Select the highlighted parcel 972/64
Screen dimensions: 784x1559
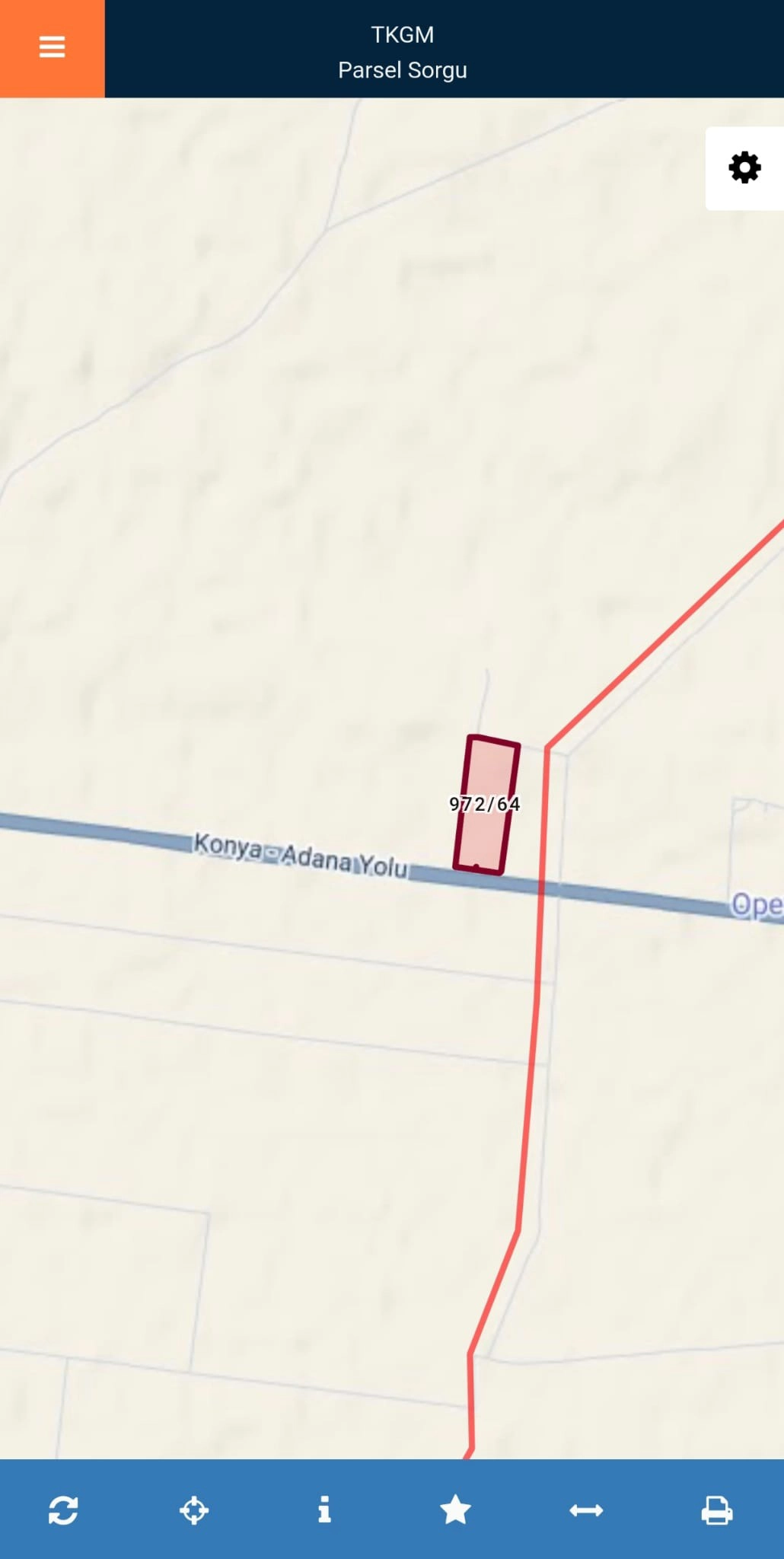pos(487,805)
